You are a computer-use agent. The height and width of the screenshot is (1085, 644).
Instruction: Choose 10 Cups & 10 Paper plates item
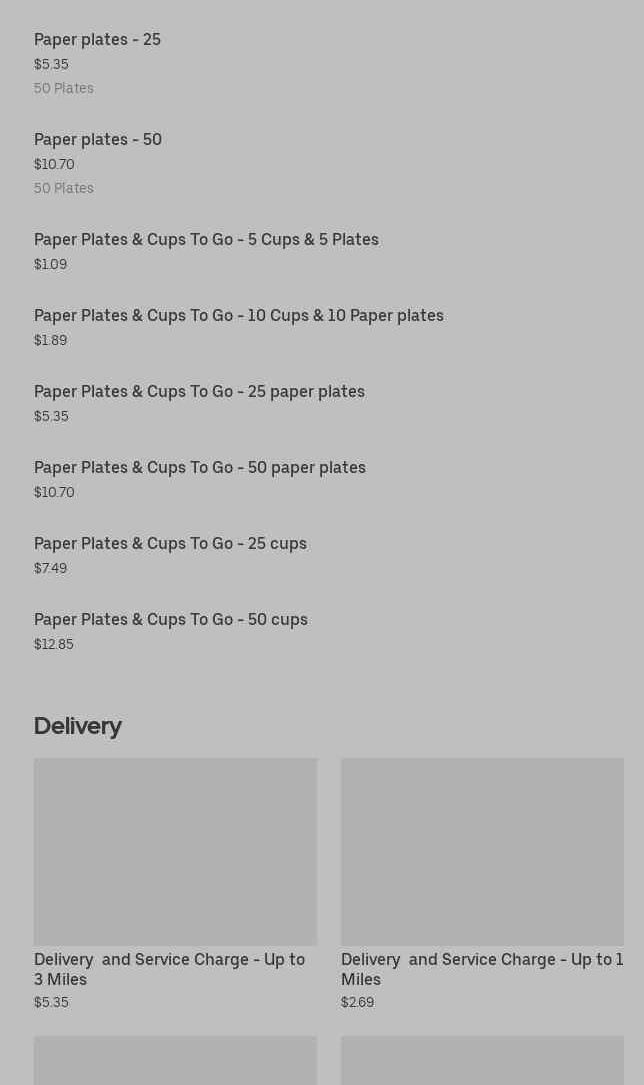click(x=238, y=316)
